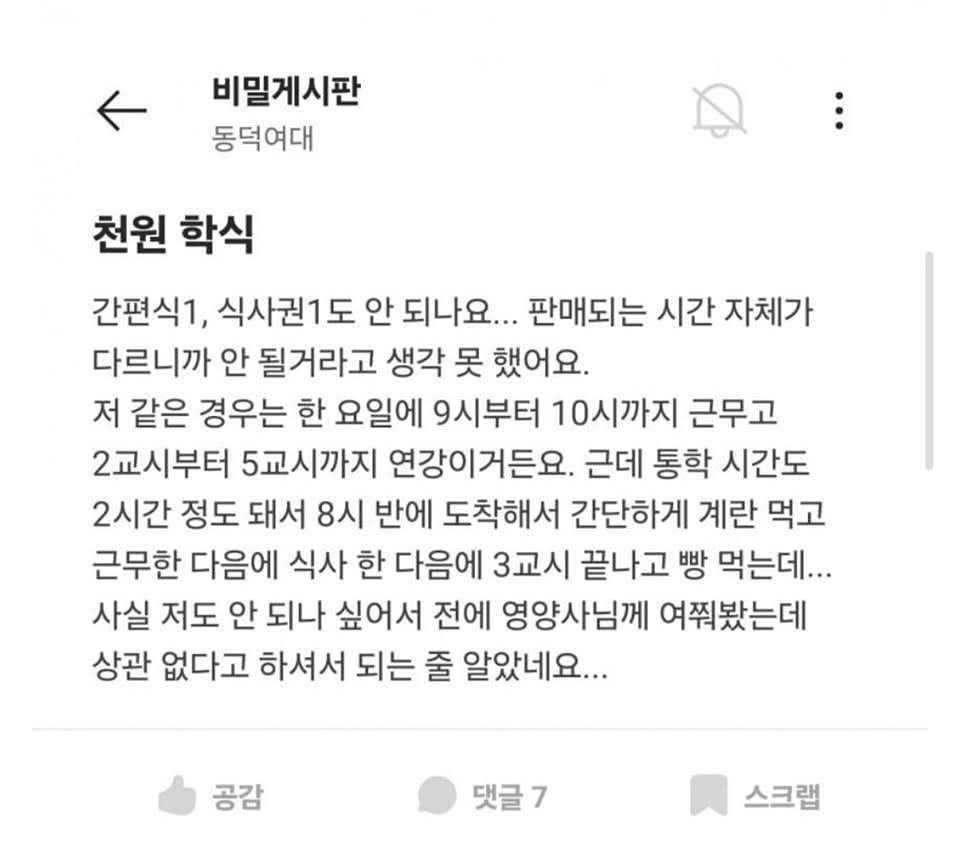The width and height of the screenshot is (960, 844).
Task: Toggle the post notification bell
Action: pos(719,110)
